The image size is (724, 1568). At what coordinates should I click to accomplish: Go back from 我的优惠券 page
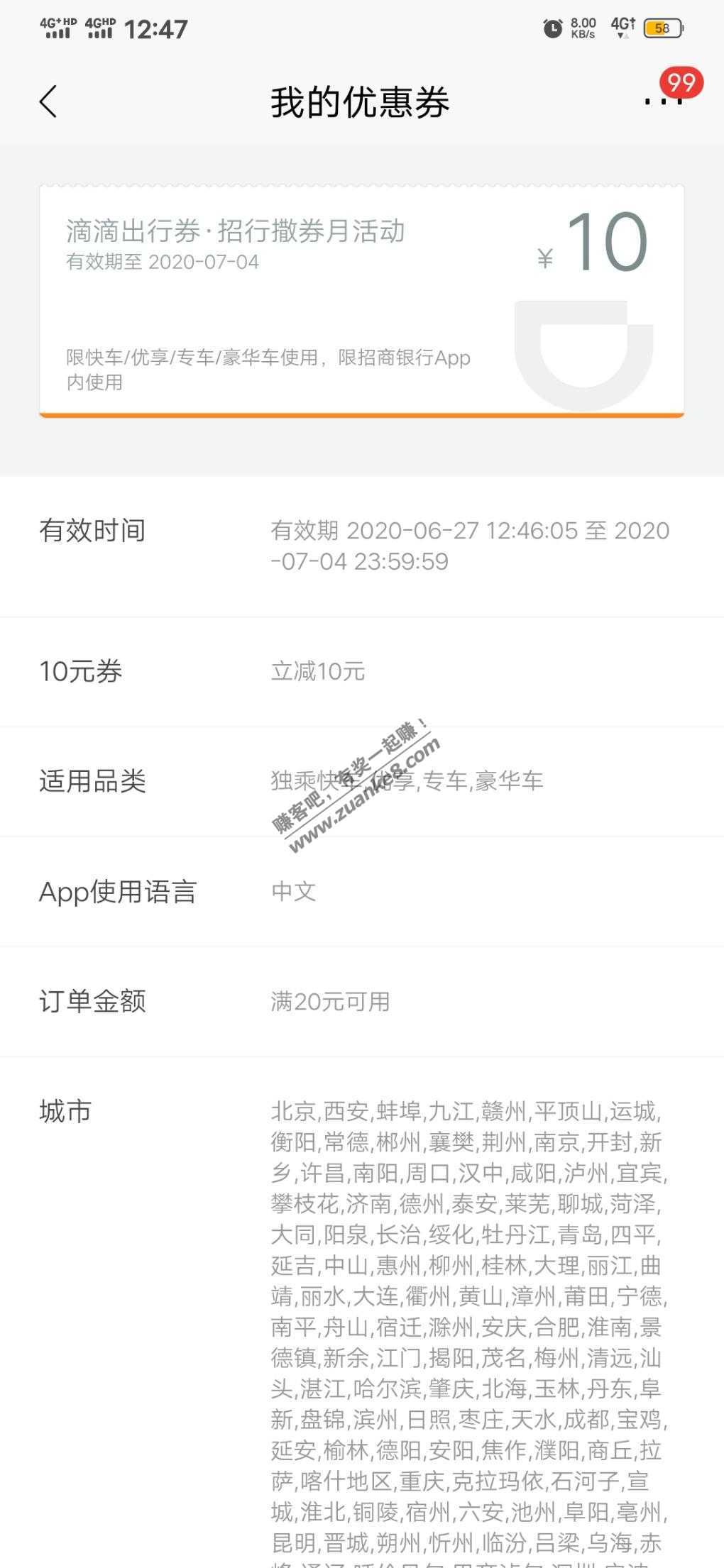click(48, 102)
